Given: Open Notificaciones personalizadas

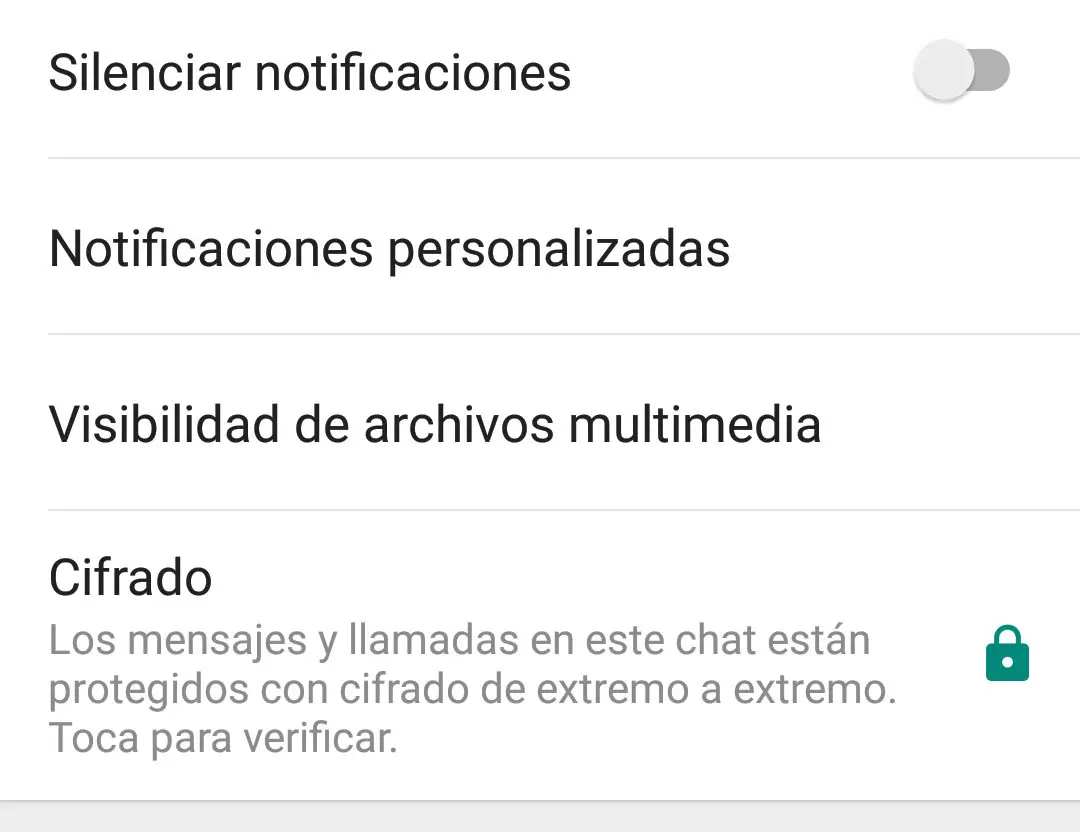Looking at the screenshot, I should [389, 248].
